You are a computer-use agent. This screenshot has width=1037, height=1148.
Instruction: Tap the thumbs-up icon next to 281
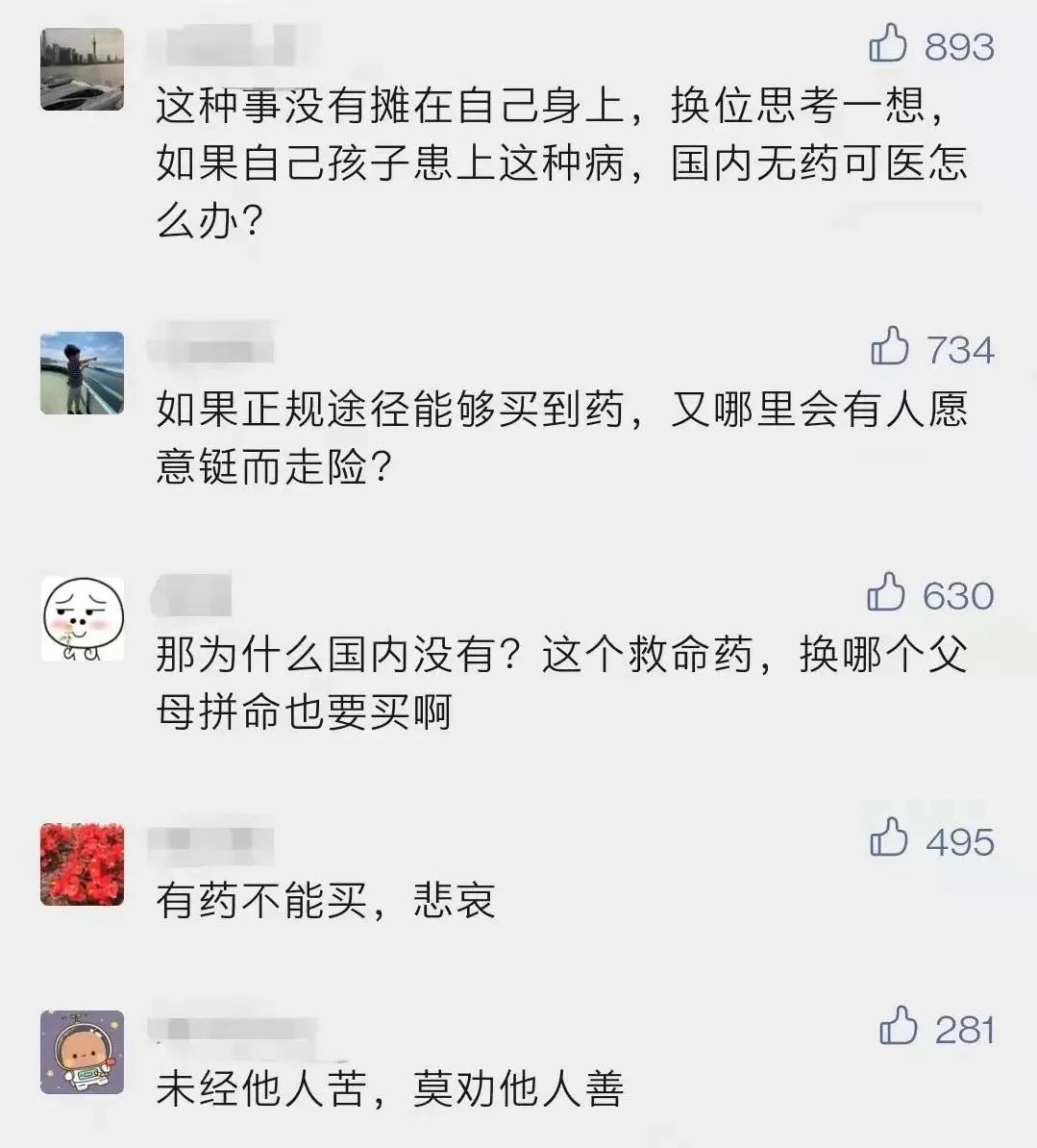[897, 1025]
